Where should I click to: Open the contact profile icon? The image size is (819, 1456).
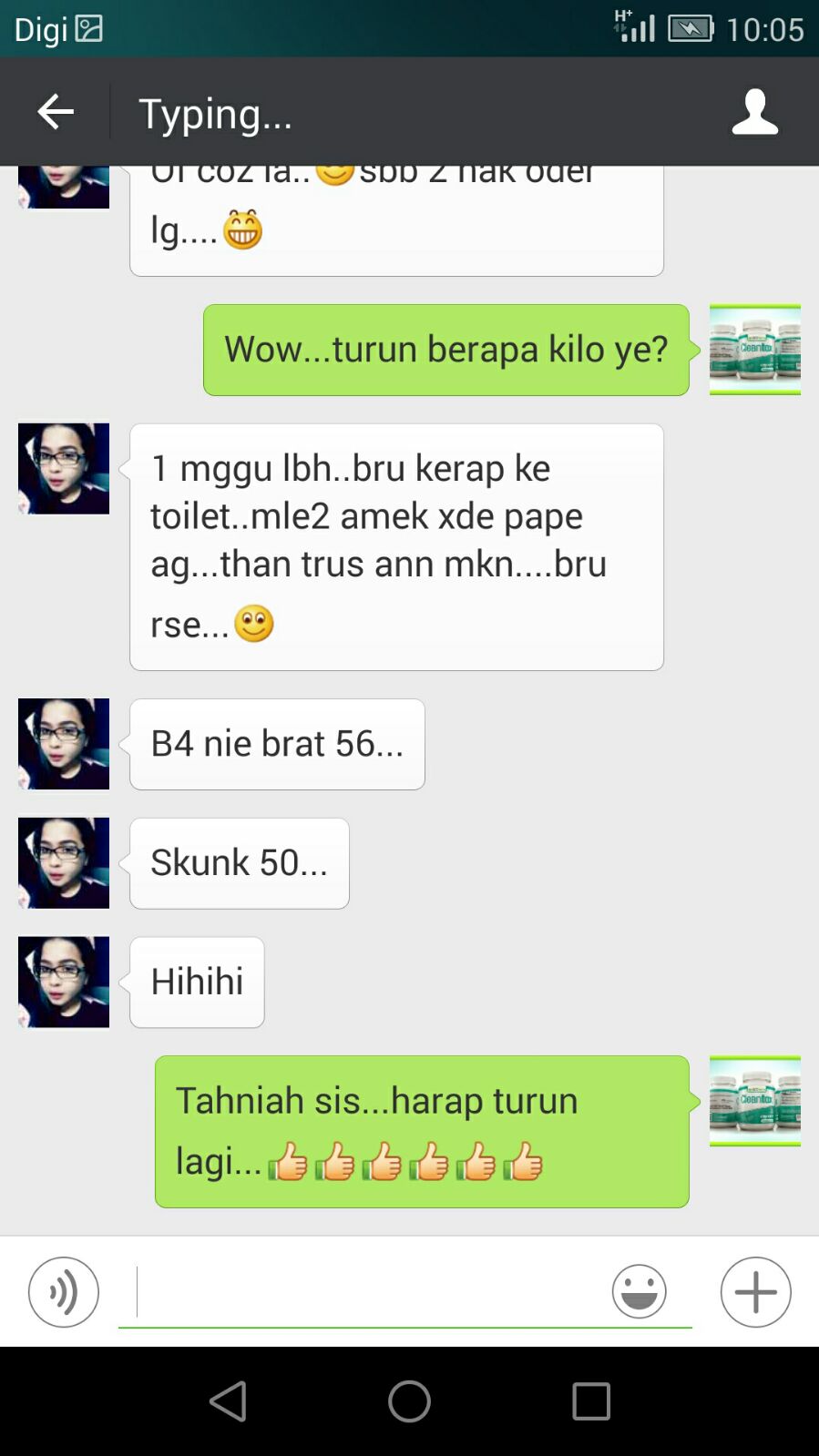(754, 112)
